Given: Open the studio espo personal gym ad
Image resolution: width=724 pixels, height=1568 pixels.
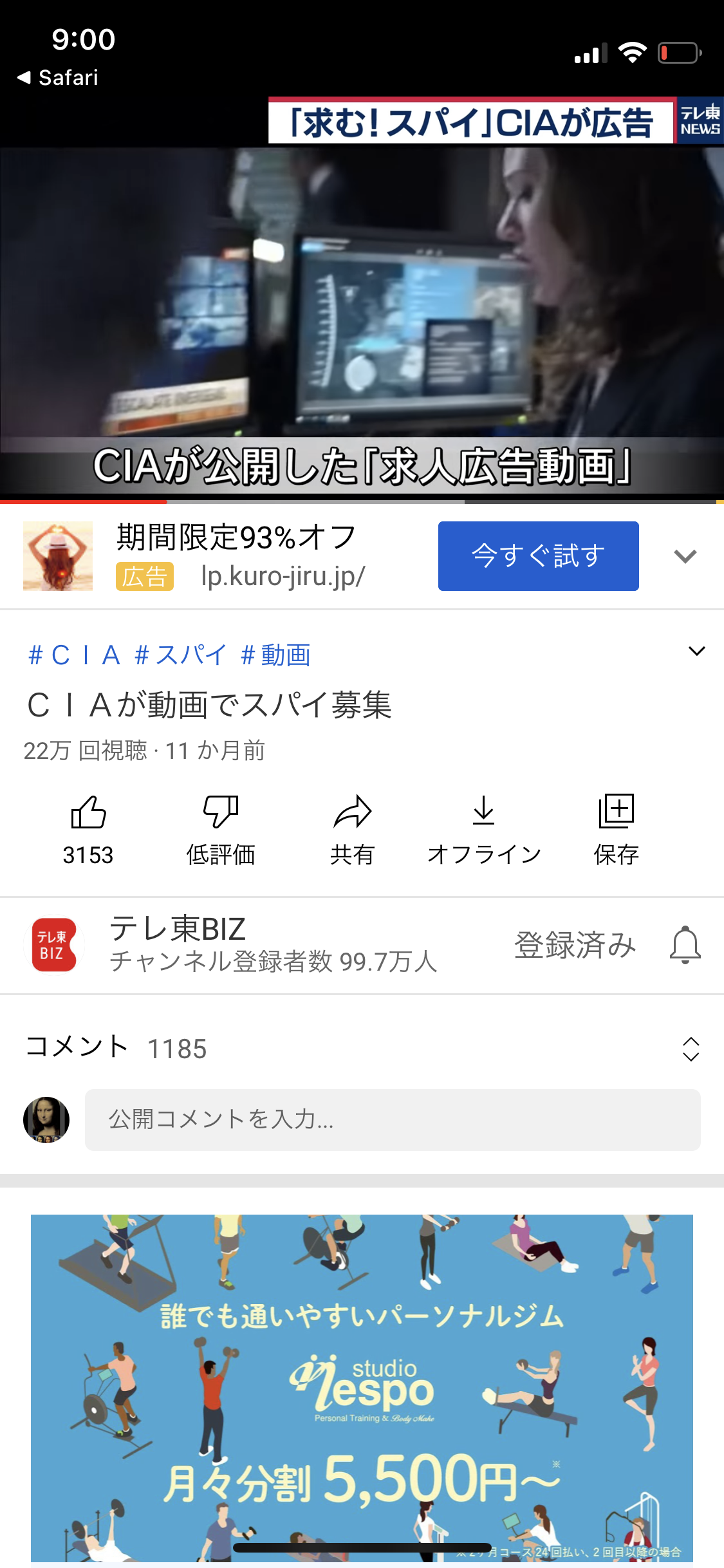Looking at the screenshot, I should click(x=362, y=1384).
